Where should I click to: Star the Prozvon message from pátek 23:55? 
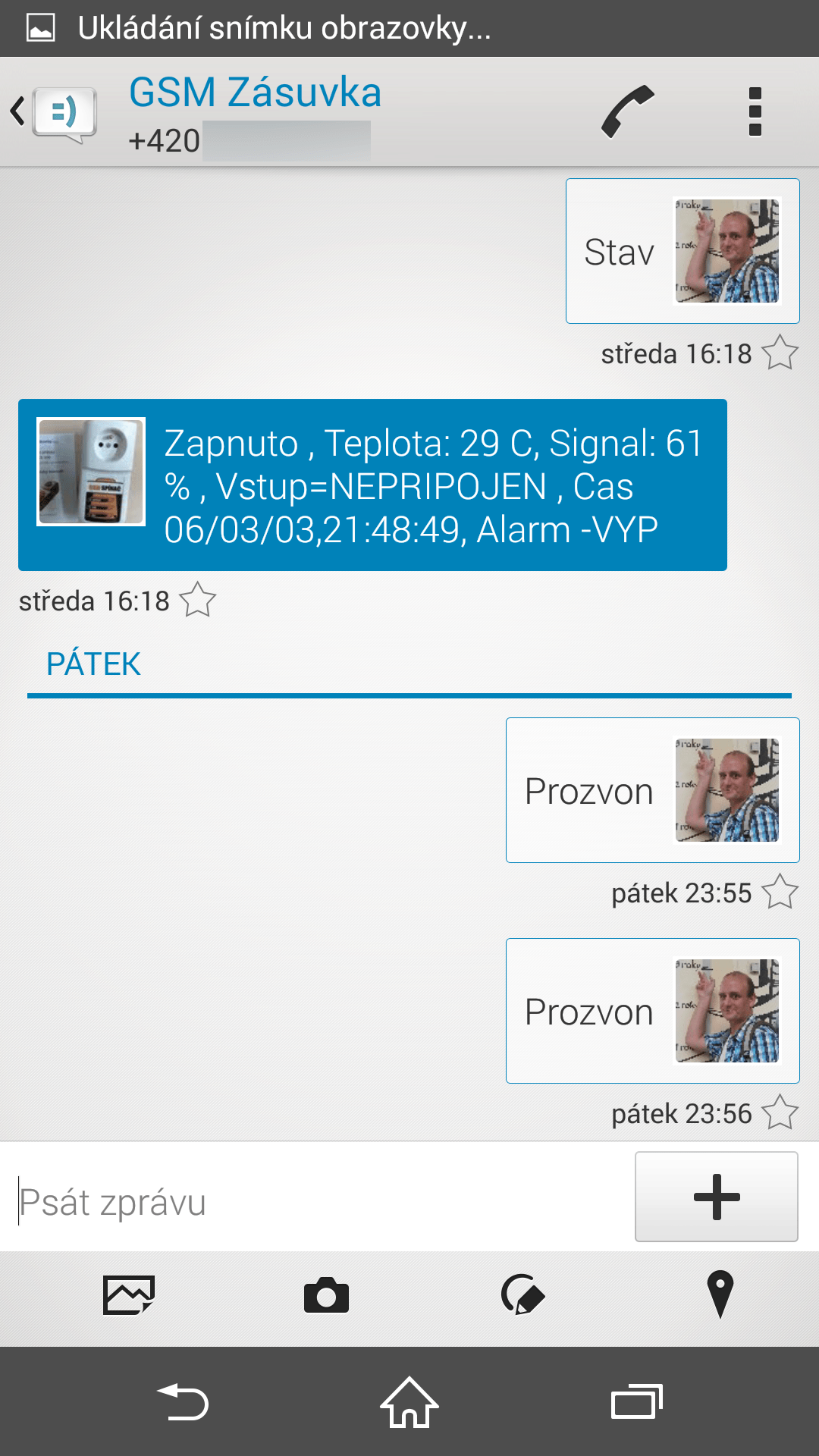point(780,892)
